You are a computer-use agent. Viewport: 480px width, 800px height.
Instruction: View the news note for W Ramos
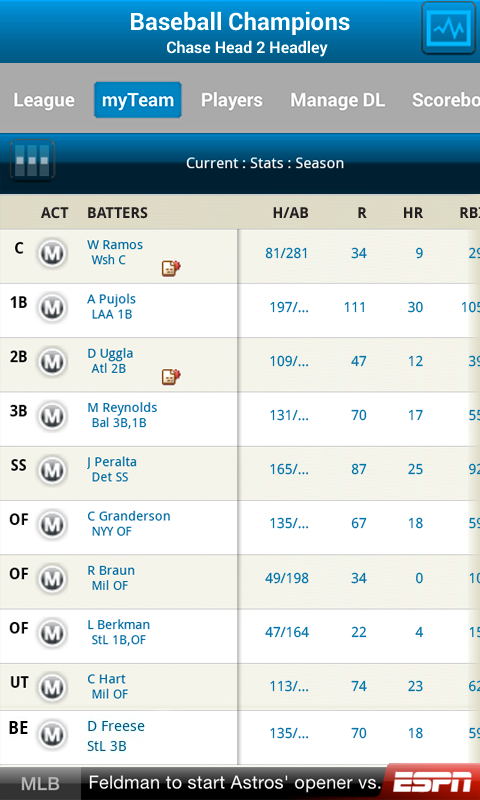click(171, 268)
